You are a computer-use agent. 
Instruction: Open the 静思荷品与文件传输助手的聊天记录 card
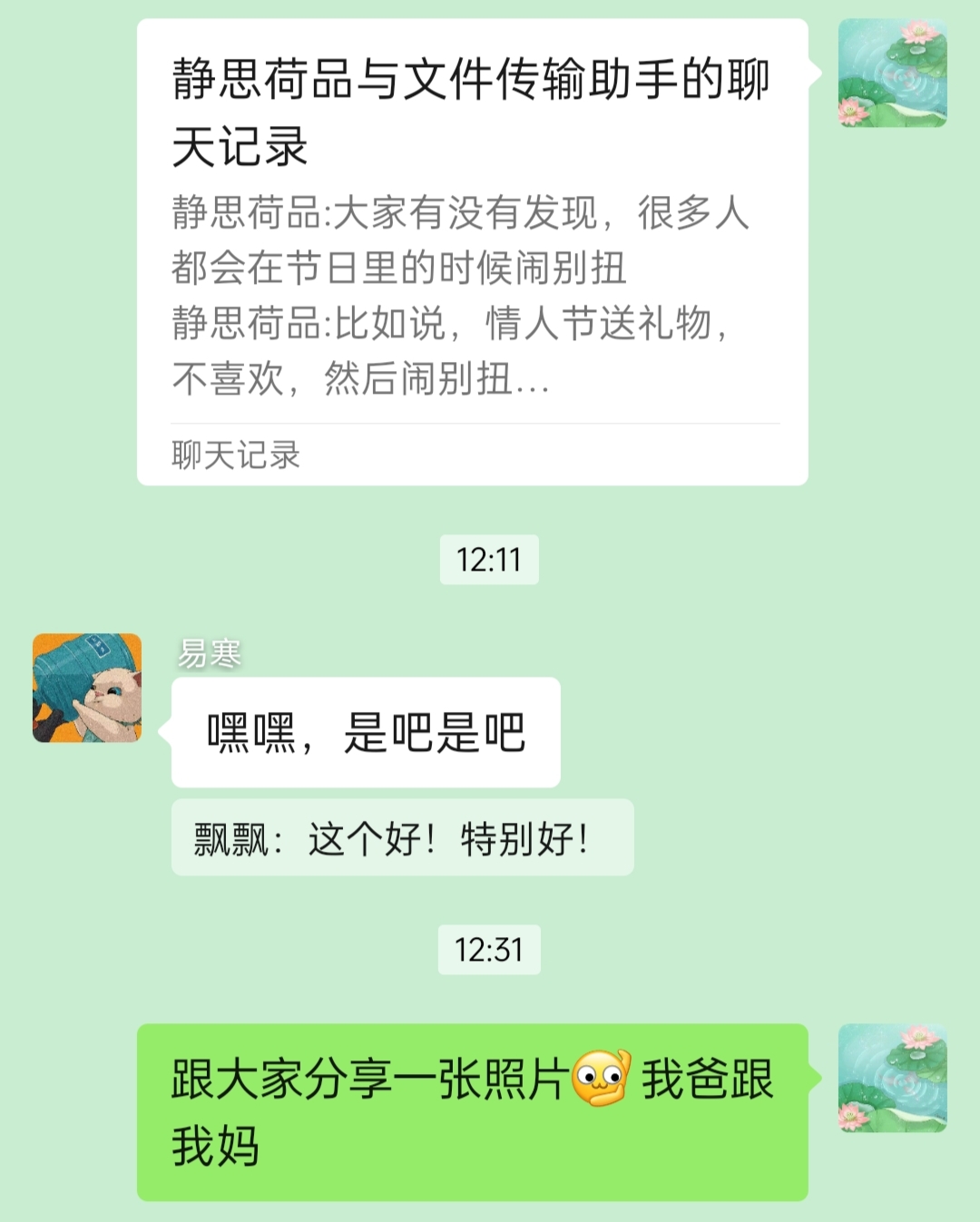(472, 252)
